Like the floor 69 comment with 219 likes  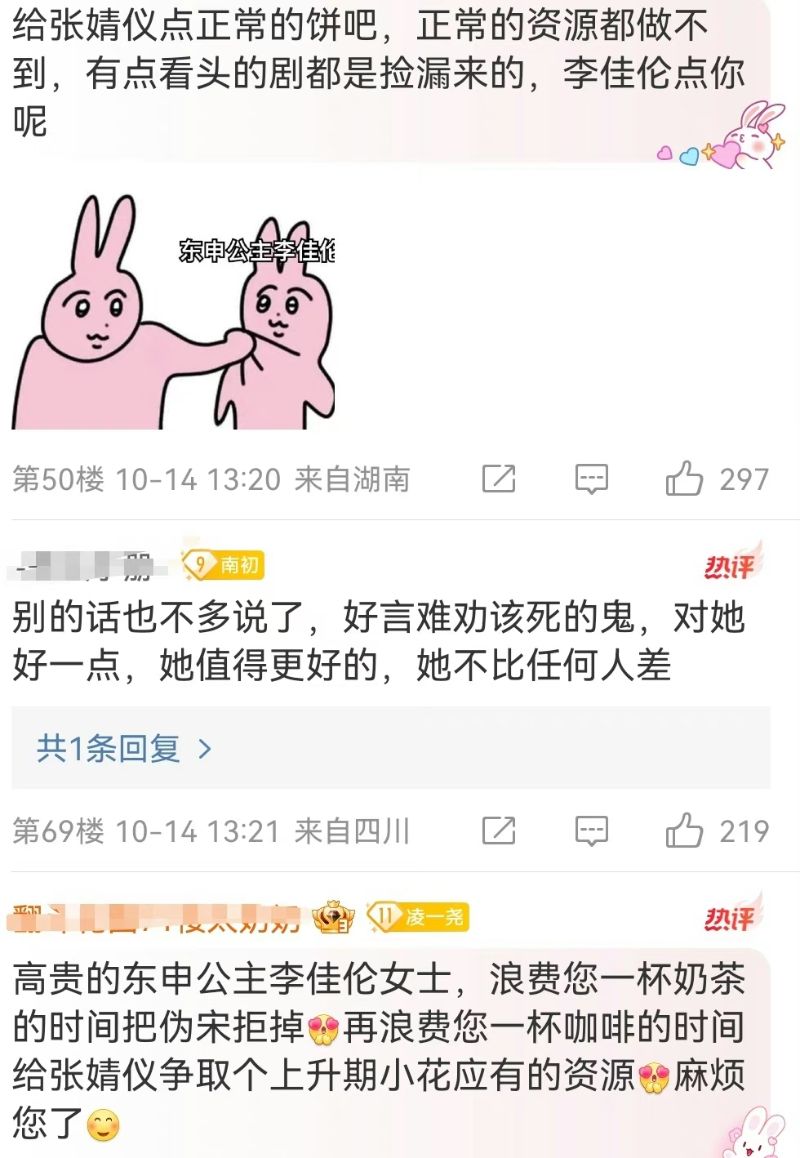[685, 831]
